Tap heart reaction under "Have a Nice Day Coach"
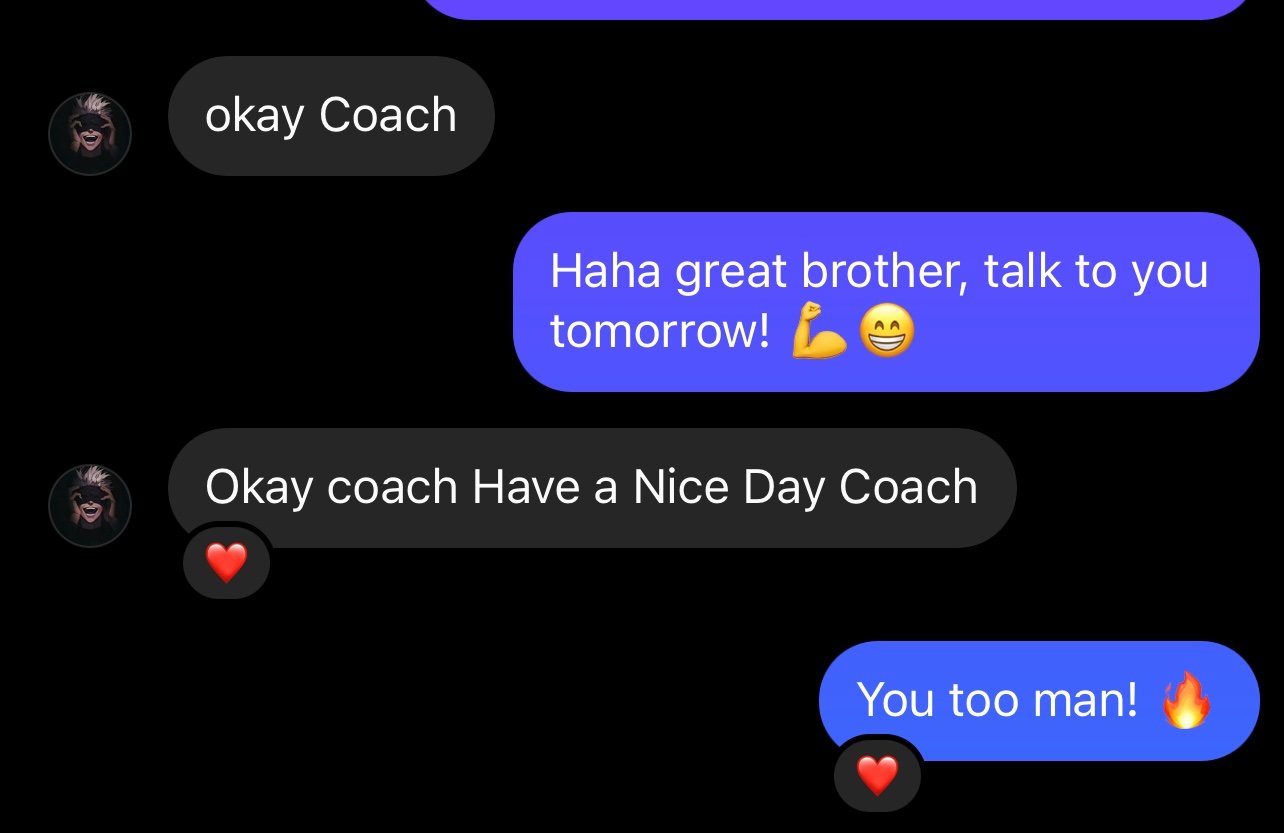Viewport: 1284px width, 833px height. click(227, 565)
